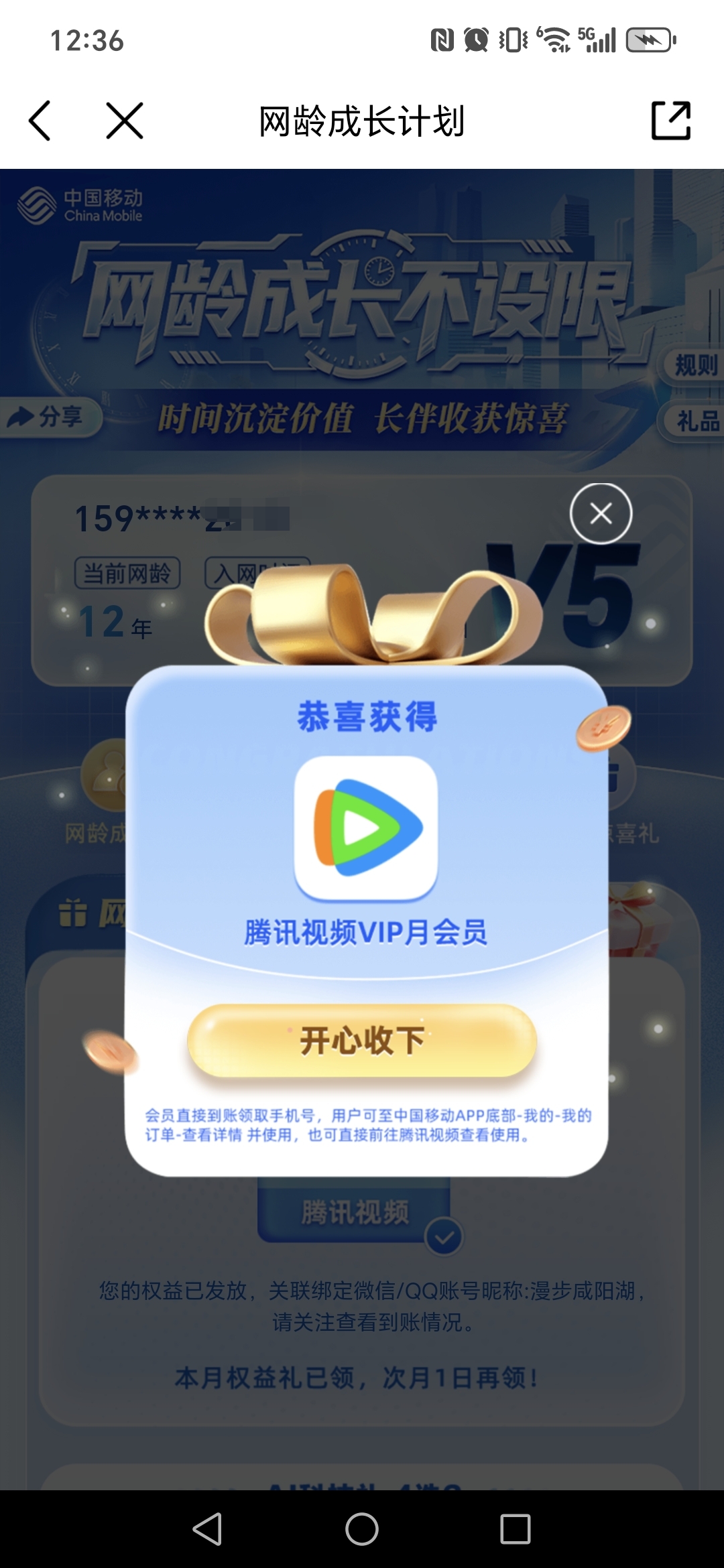Screen dimensions: 724x1568
Task: Go back using the header arrow
Action: [40, 121]
